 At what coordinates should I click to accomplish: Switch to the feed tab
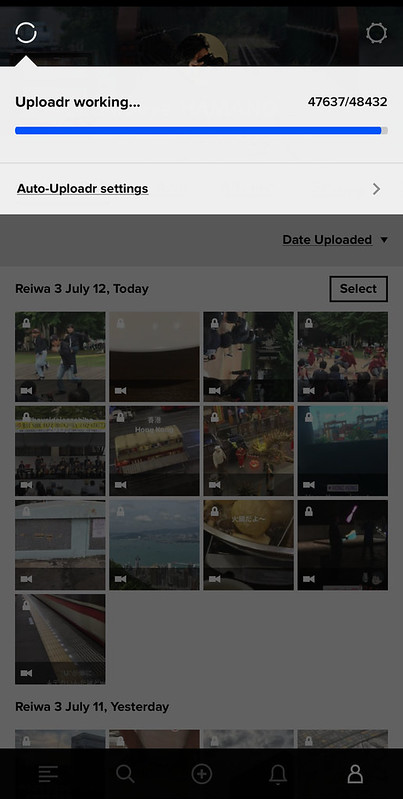point(48,775)
